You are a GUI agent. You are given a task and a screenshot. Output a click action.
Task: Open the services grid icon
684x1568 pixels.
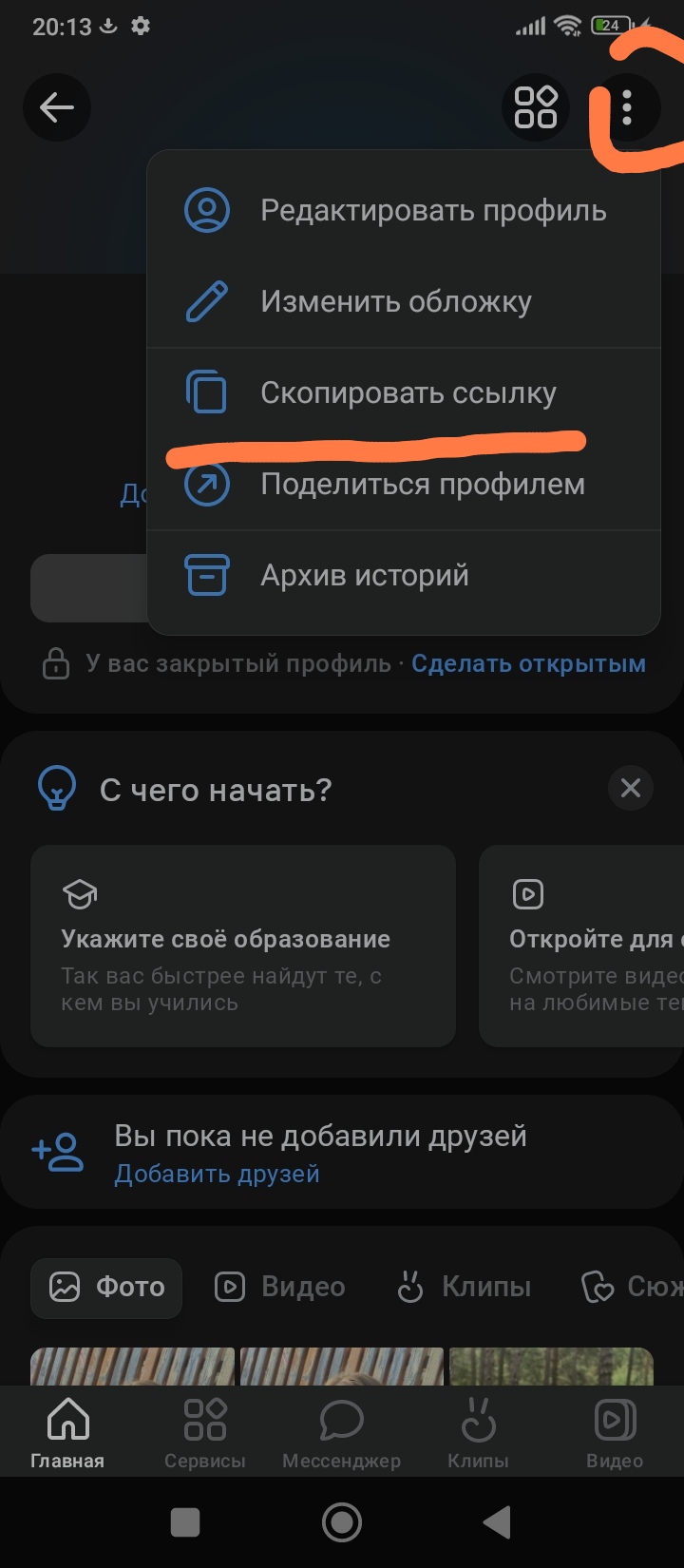(536, 107)
